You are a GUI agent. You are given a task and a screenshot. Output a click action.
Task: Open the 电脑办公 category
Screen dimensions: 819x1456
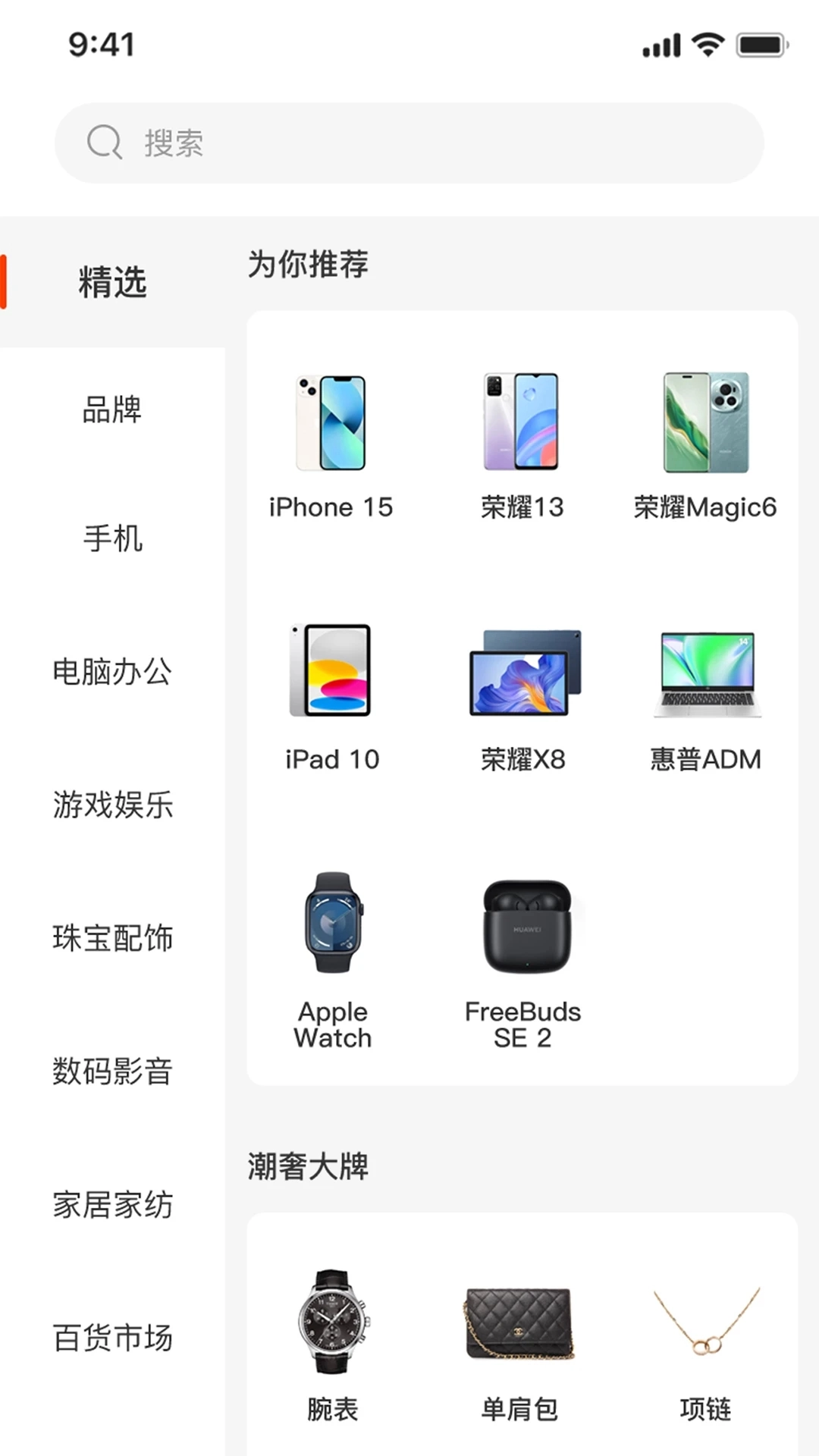coord(111,670)
